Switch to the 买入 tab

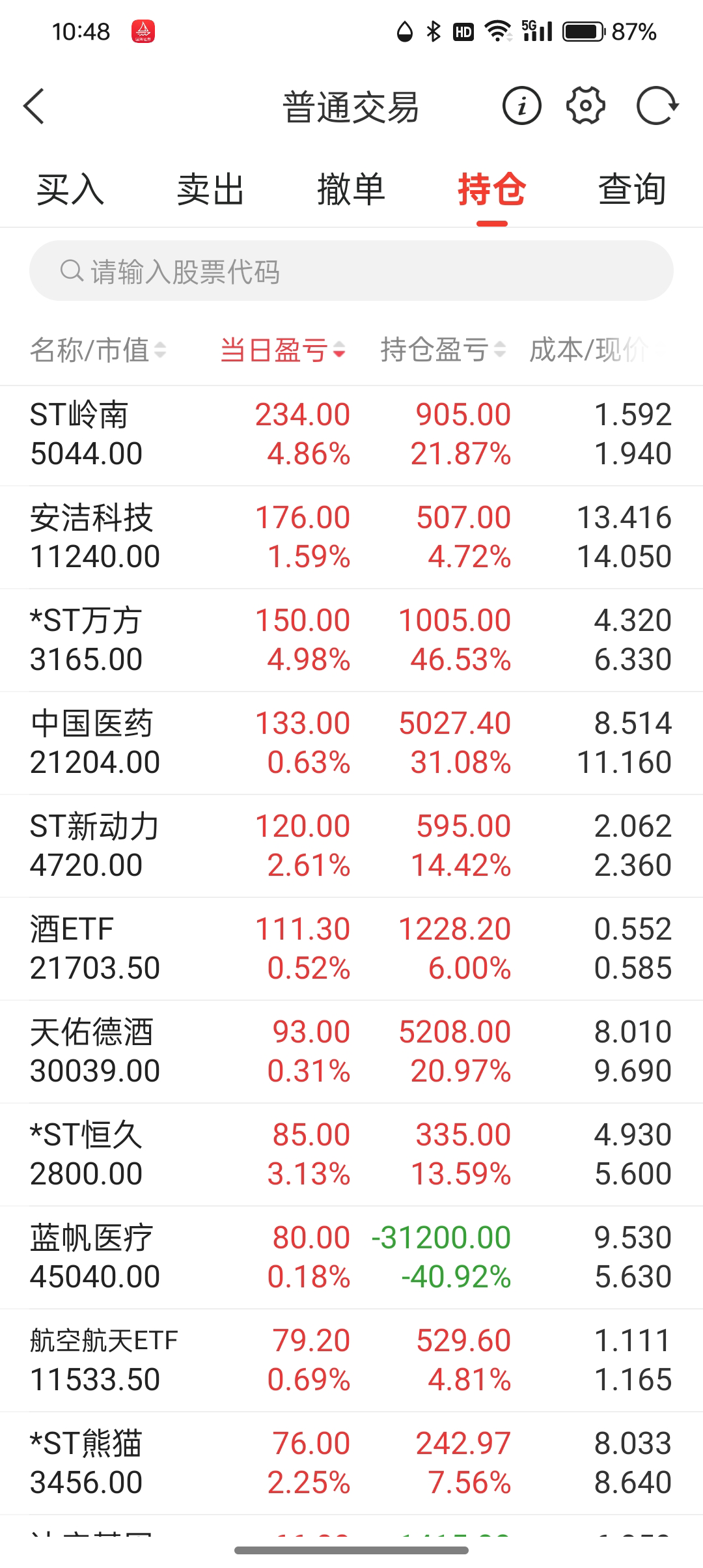70,190
